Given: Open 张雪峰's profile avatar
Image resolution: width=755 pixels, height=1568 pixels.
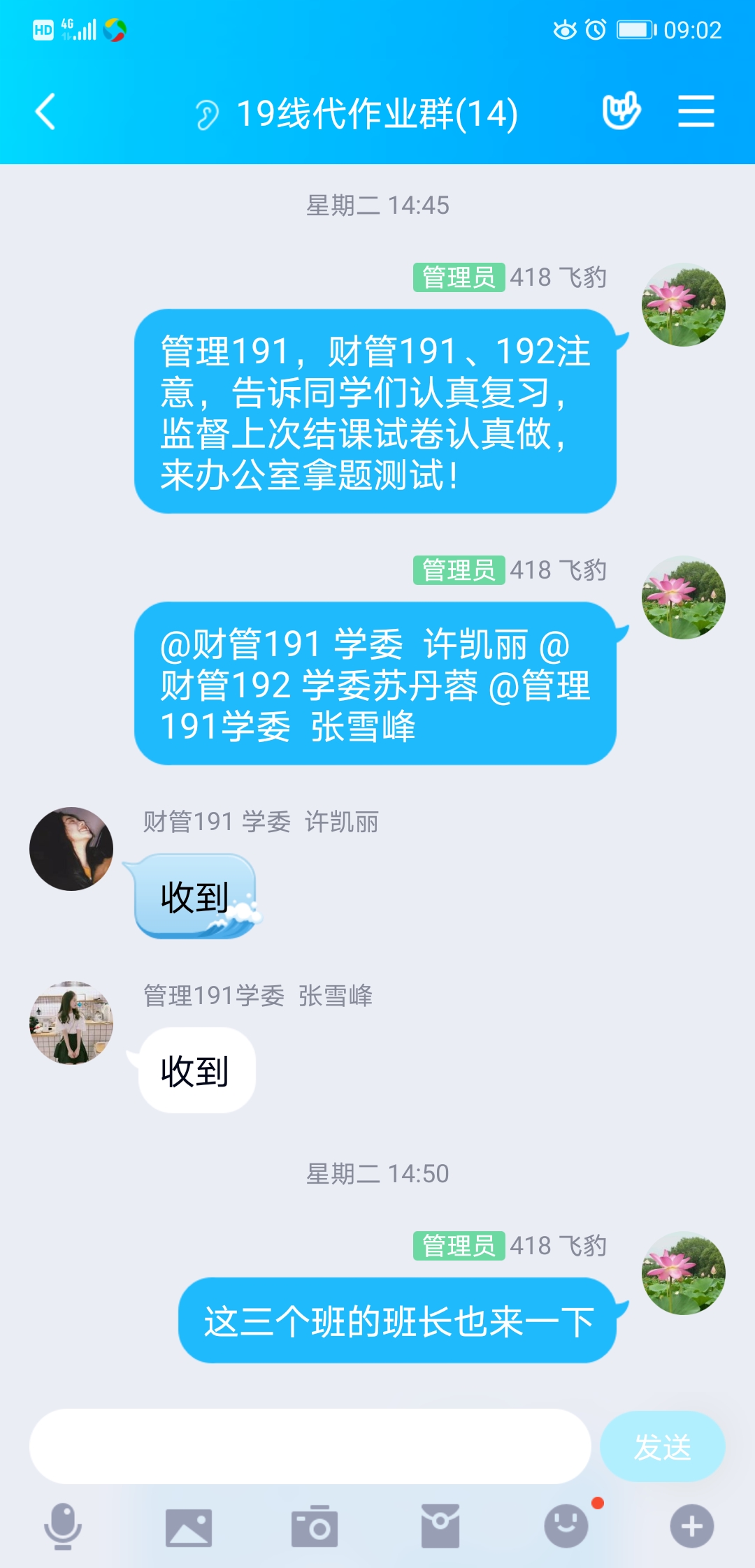Looking at the screenshot, I should click(71, 1023).
